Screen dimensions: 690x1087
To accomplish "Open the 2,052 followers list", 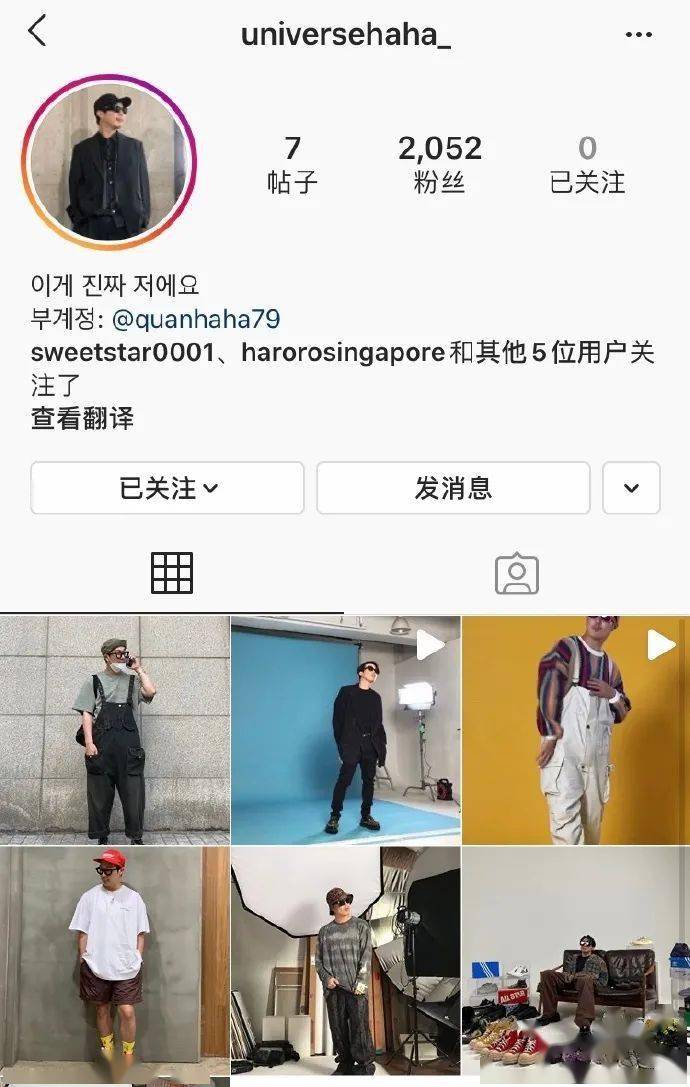I will click(439, 163).
